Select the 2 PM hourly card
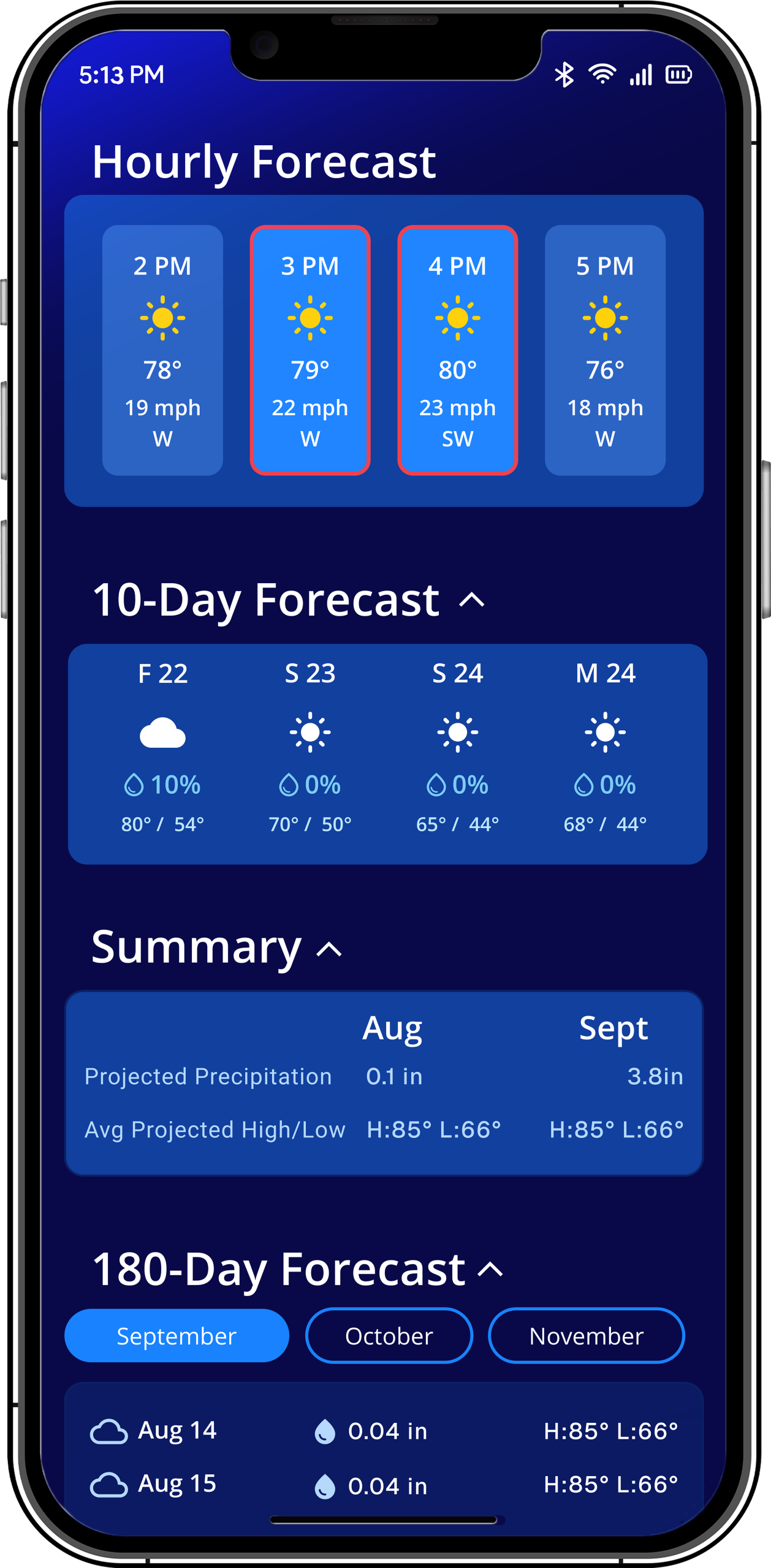This screenshot has width=771, height=1568. point(162,350)
